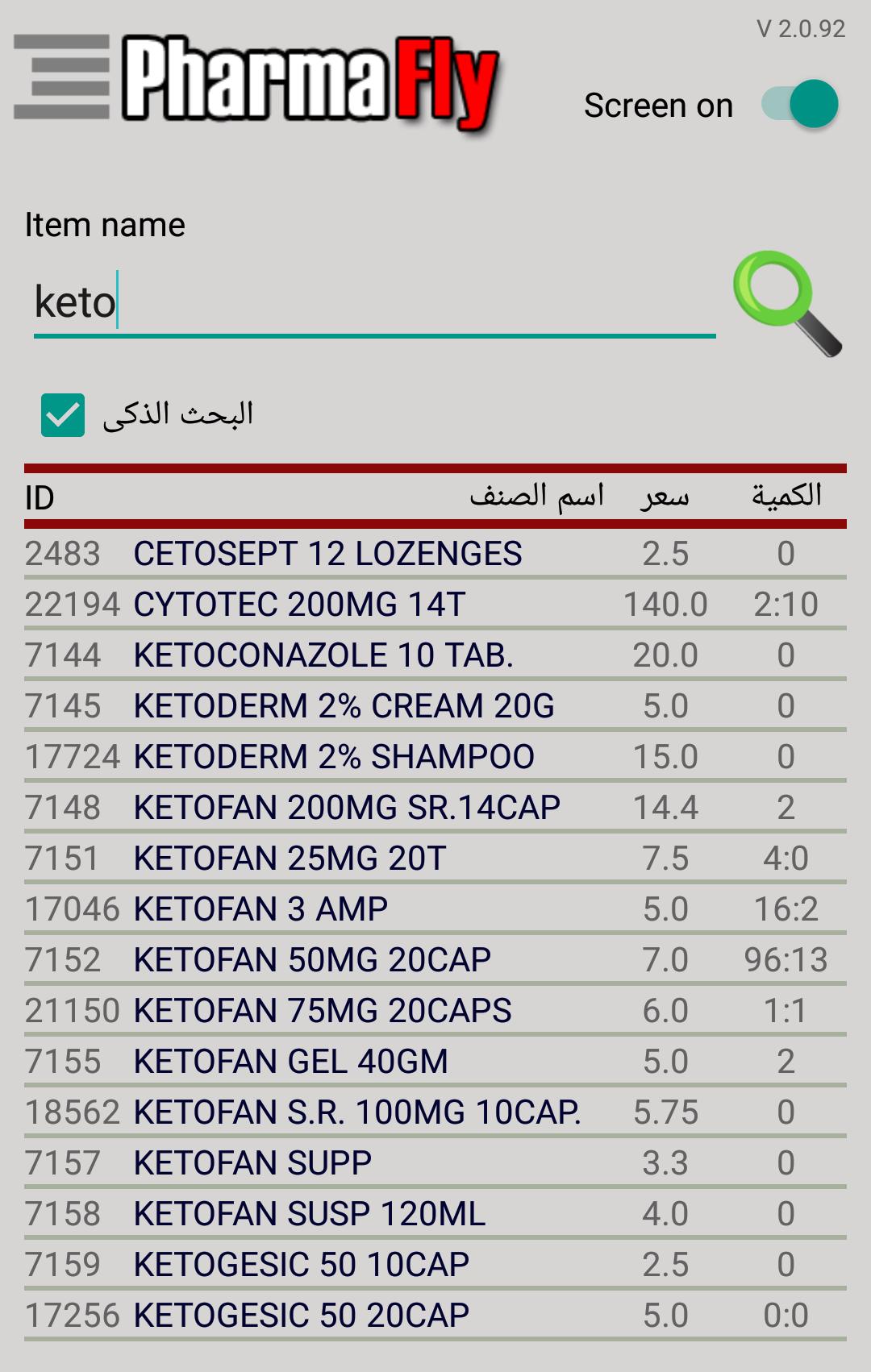
Task: Open KETOCONAZOLE 10 TAB. entry
Action: [x=323, y=655]
